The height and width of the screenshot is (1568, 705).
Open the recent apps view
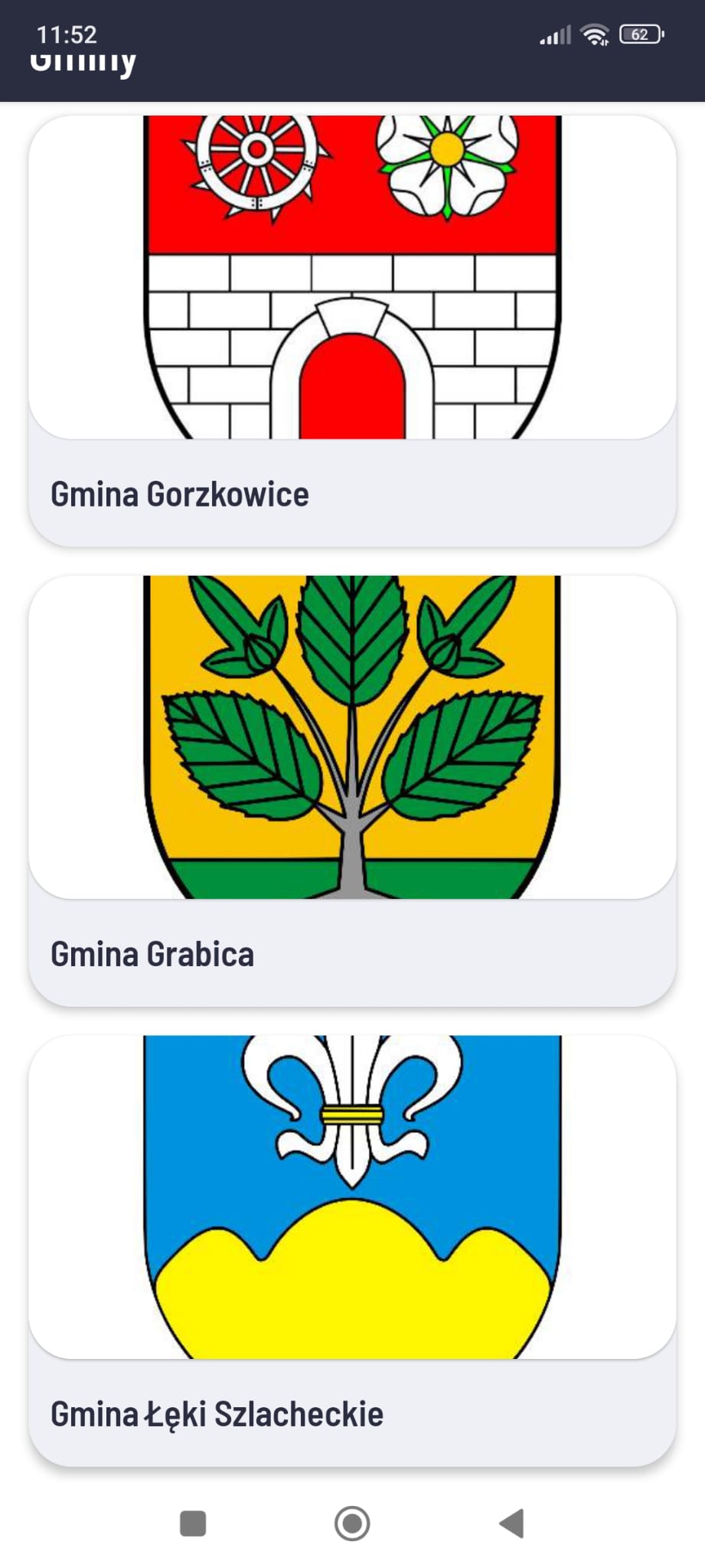193,1523
